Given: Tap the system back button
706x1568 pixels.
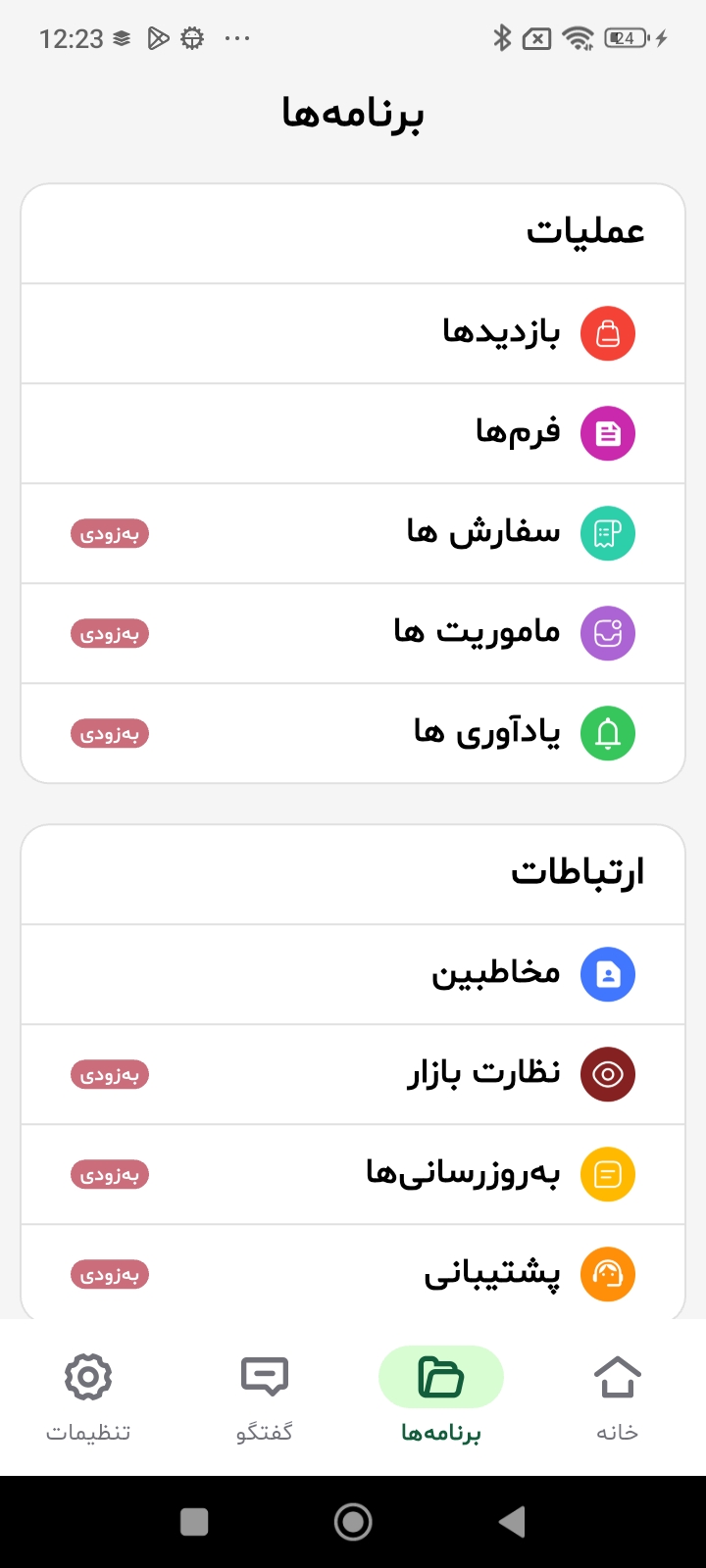Looking at the screenshot, I should [512, 1522].
